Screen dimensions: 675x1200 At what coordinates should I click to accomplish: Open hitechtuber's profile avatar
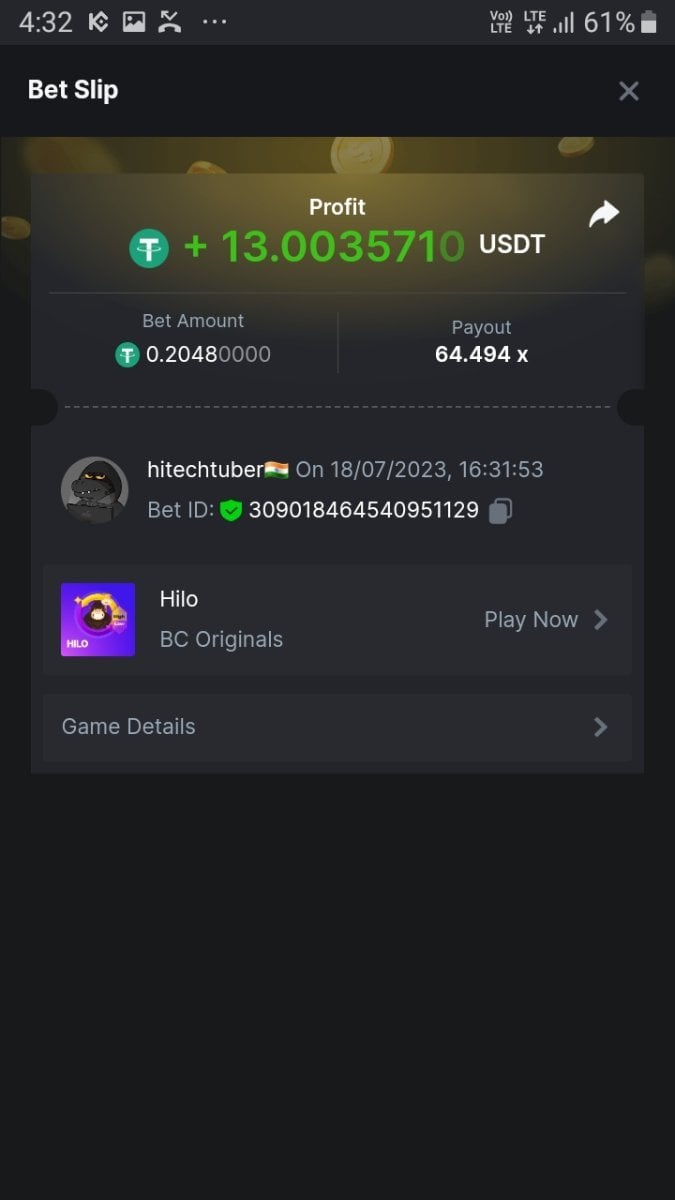(94, 490)
